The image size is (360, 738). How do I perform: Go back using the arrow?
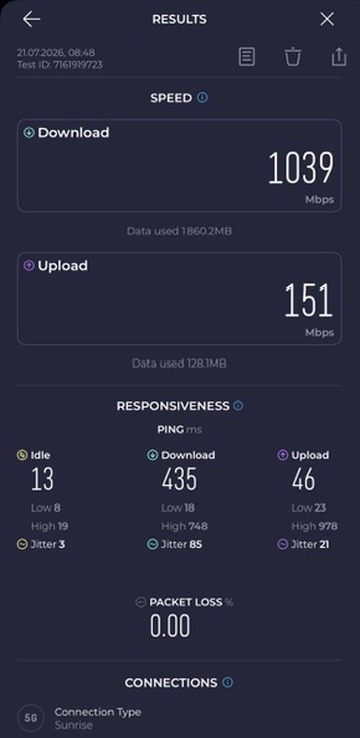pyautogui.click(x=31, y=19)
